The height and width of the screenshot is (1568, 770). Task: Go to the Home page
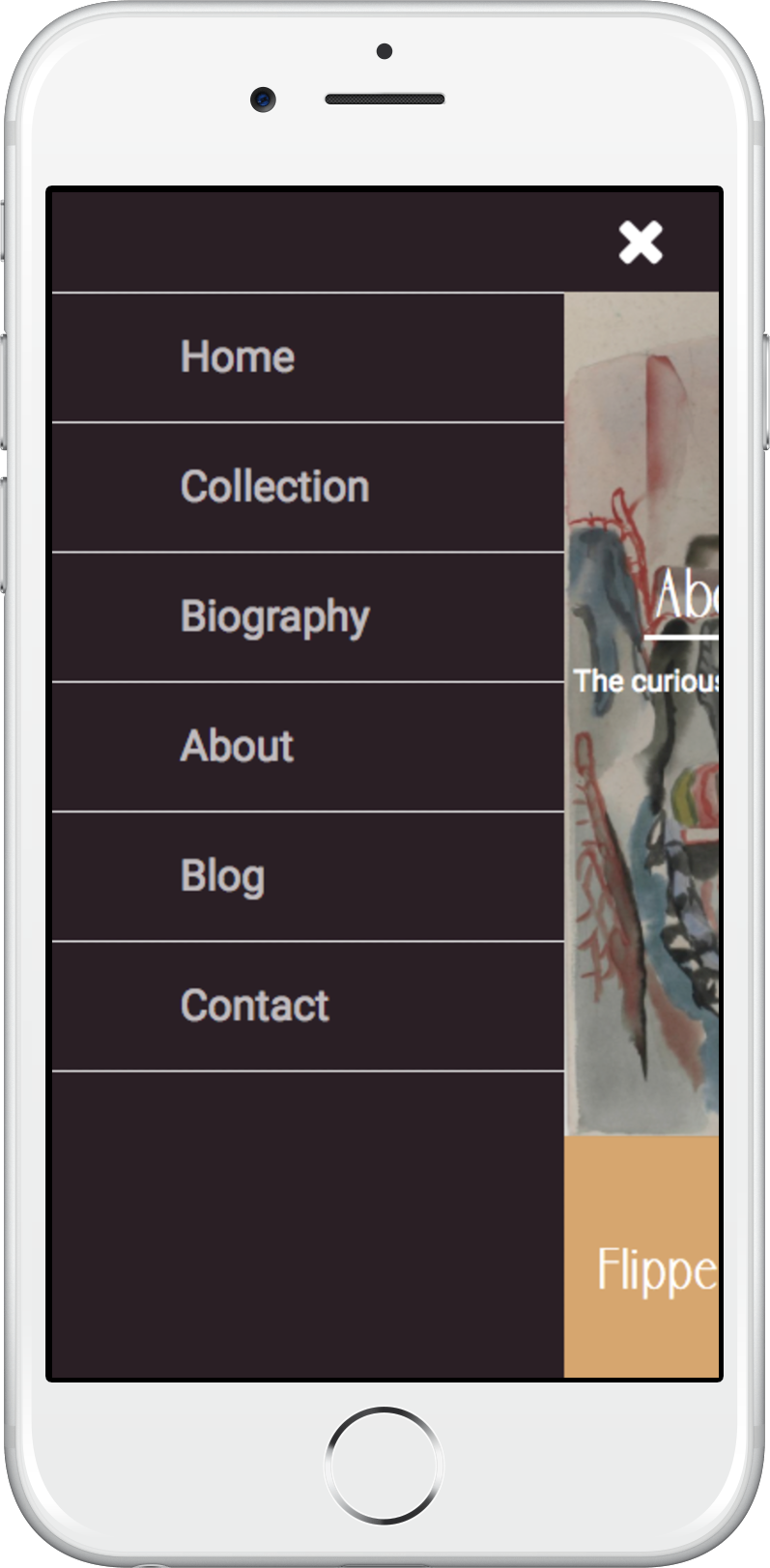click(x=238, y=357)
